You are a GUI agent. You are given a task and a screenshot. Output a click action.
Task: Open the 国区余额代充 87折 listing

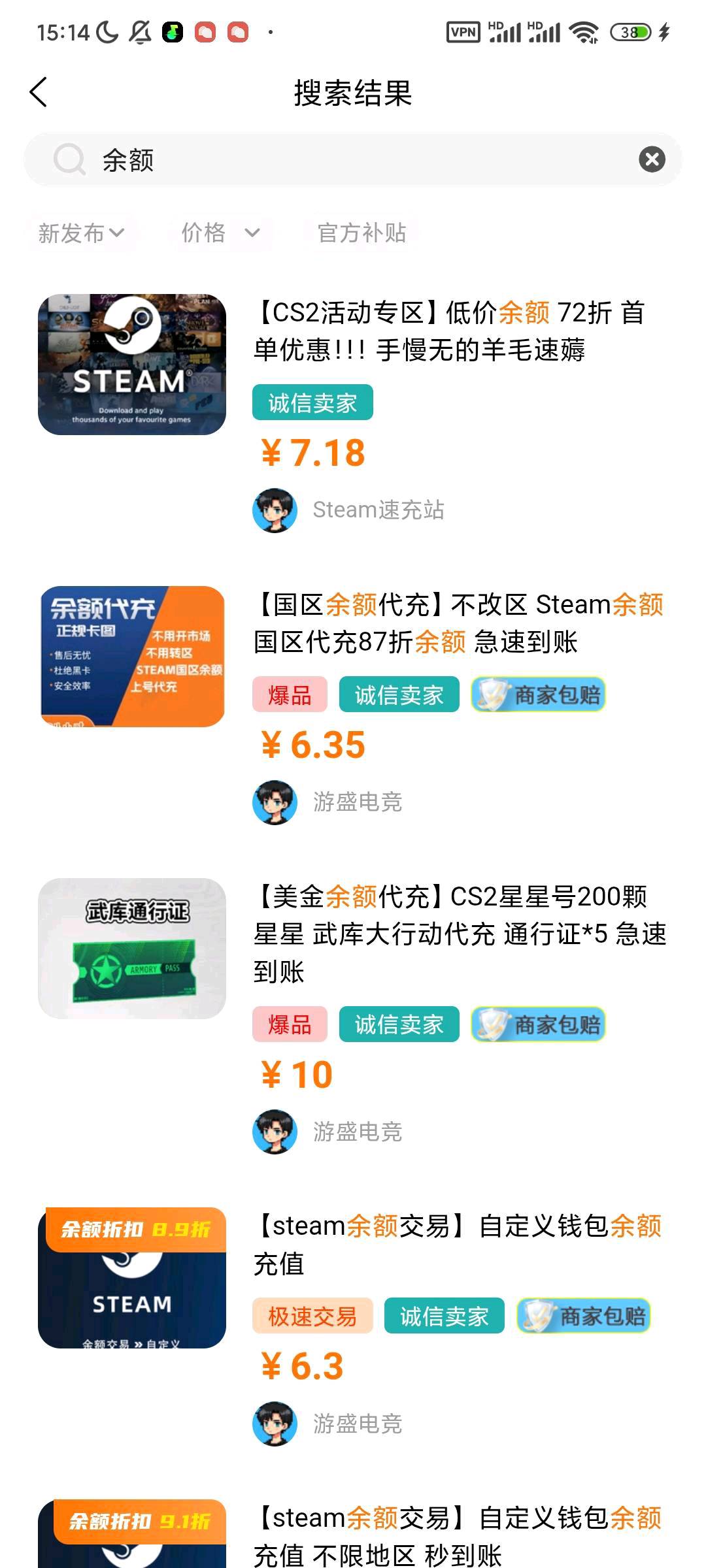pyautogui.click(x=458, y=623)
